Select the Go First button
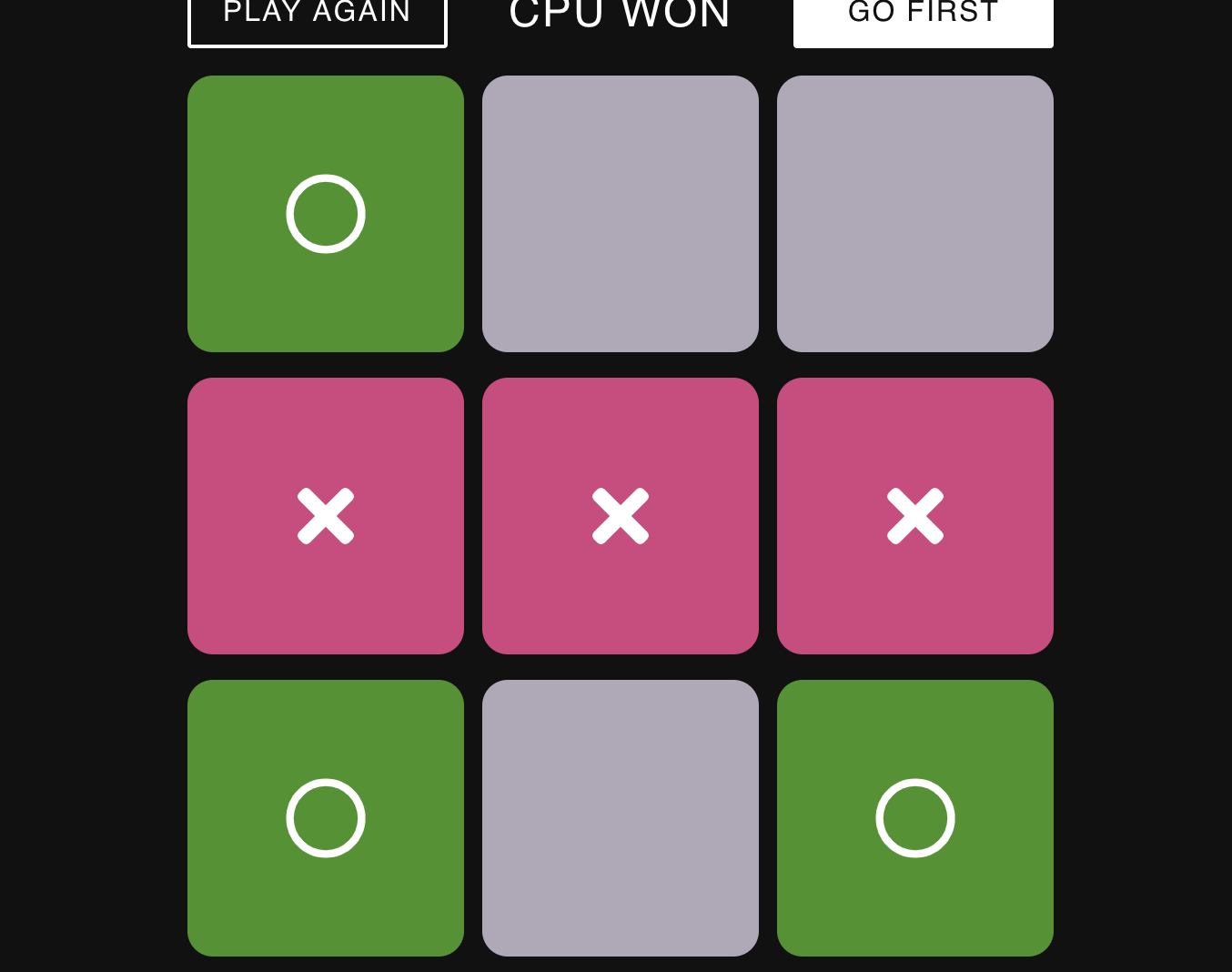 tap(923, 18)
